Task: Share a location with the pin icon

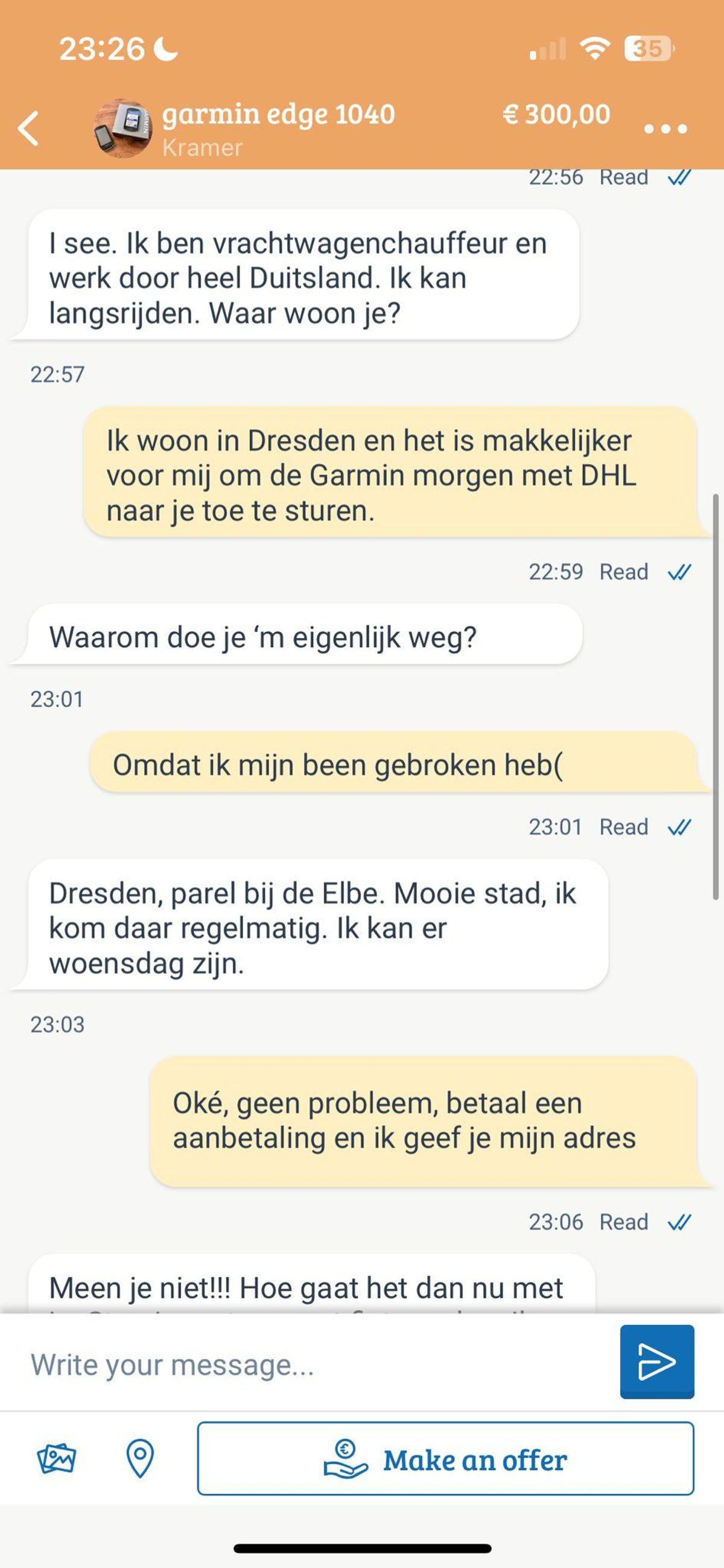Action: 139,1458
